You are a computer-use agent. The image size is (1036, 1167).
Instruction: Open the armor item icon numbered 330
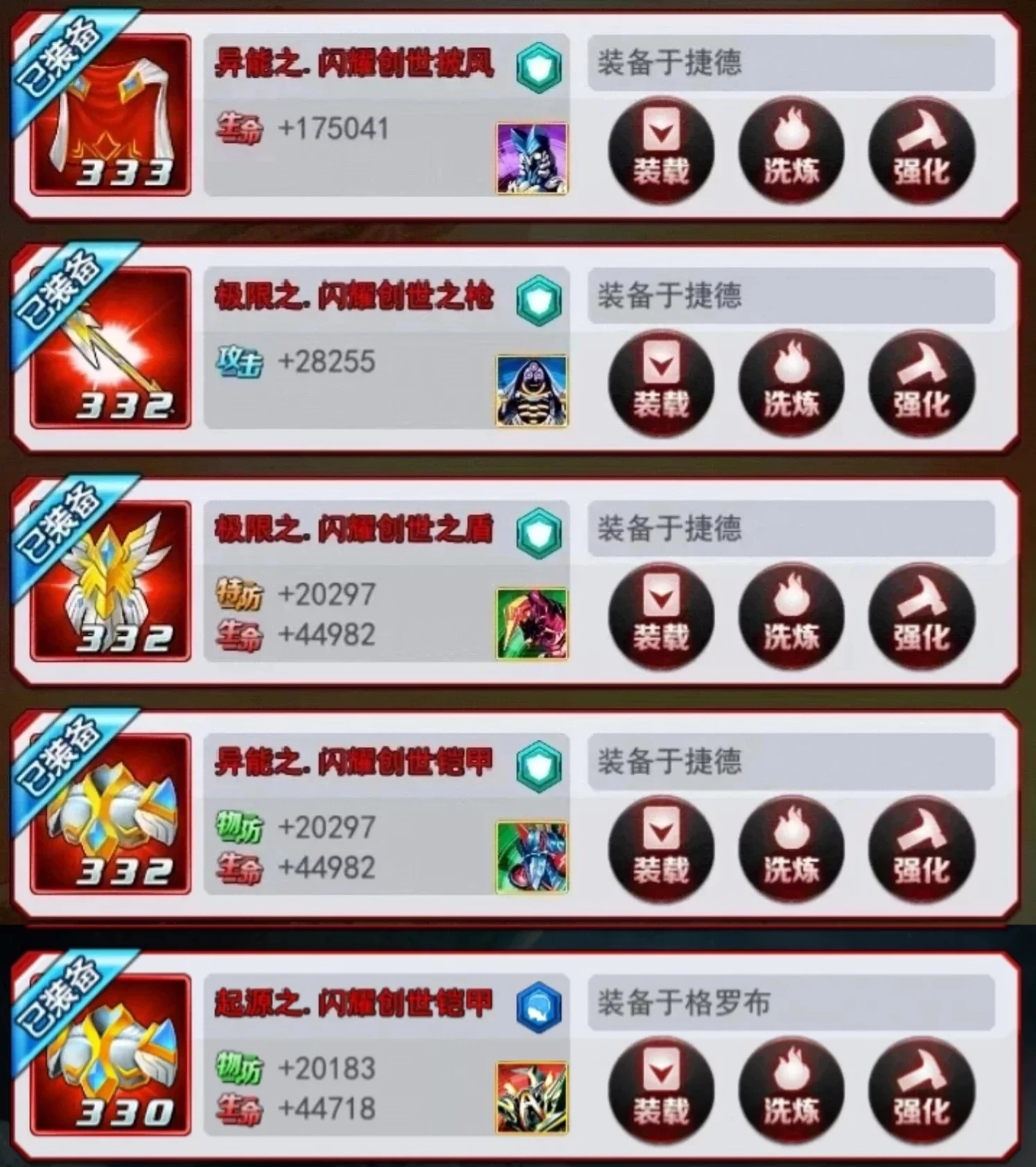coord(111,1054)
